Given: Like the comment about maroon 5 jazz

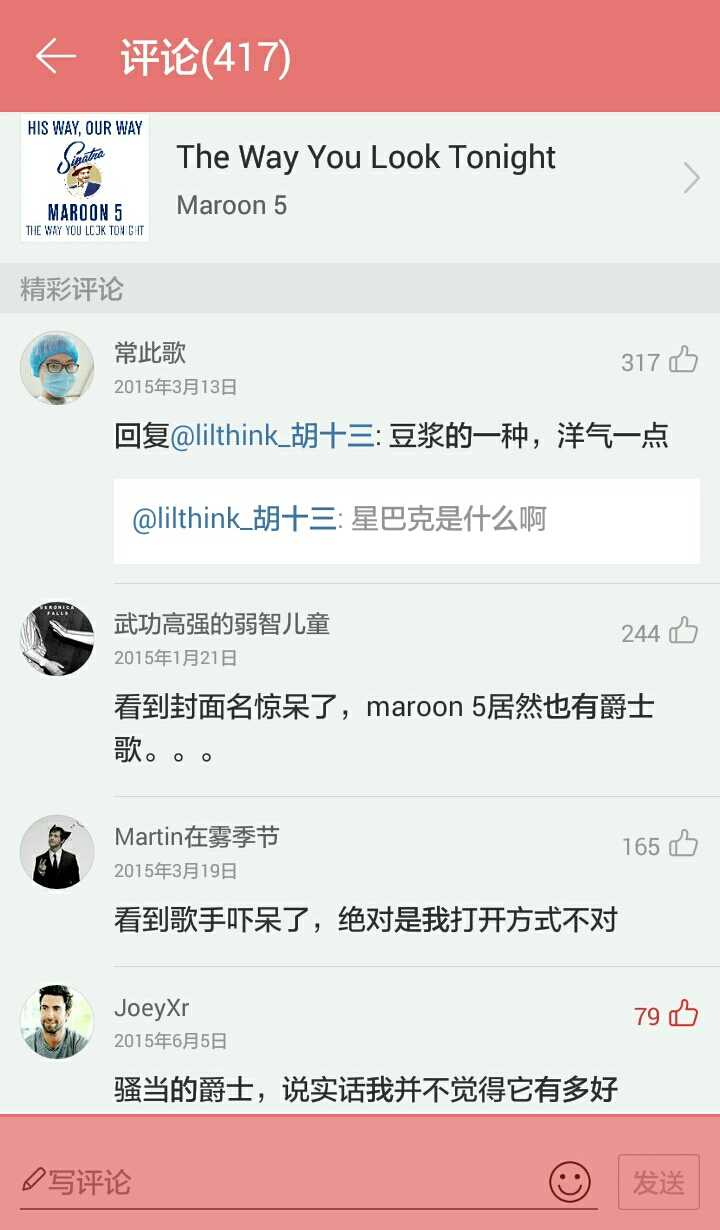Looking at the screenshot, I should (x=684, y=632).
